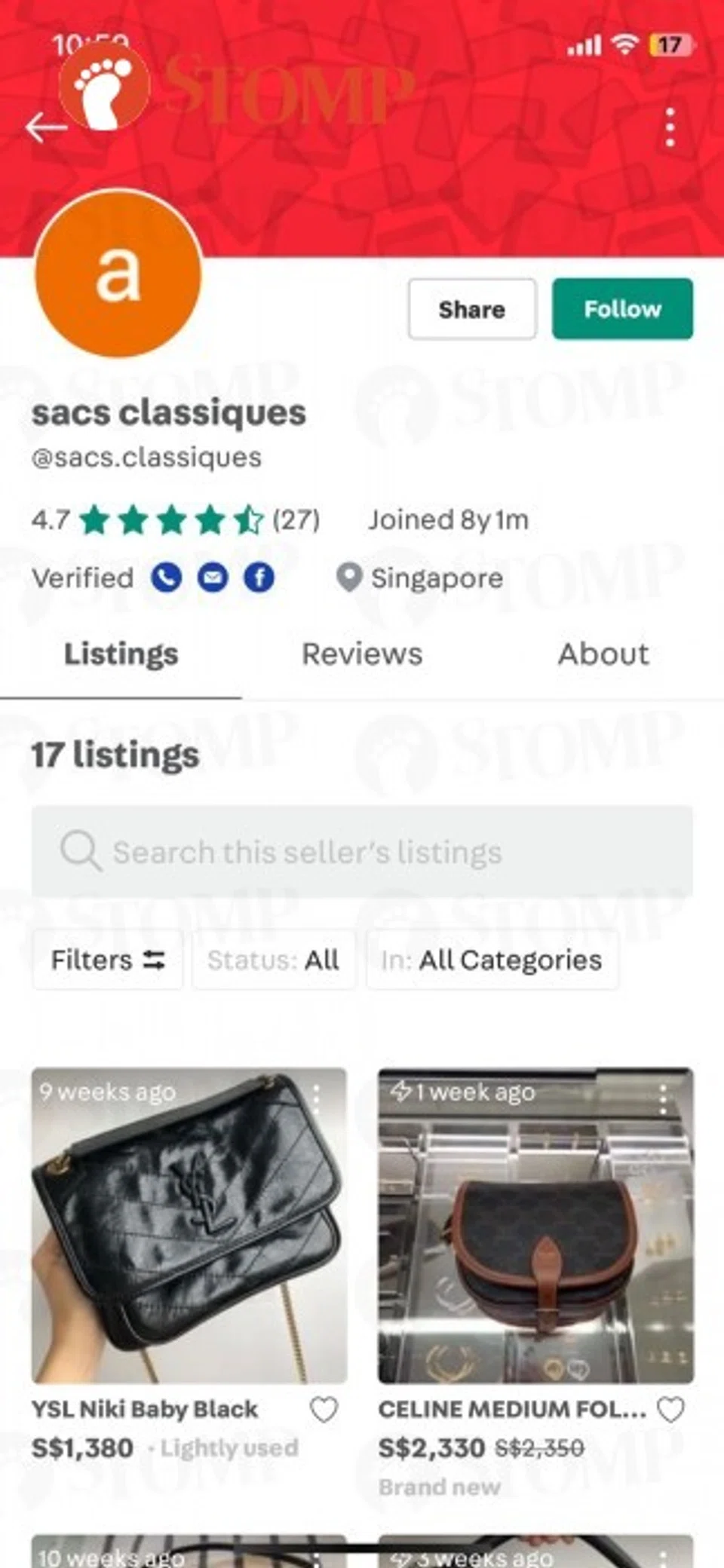Tap the search this seller's listings field
Screen dimensions: 724x1568
tap(362, 852)
